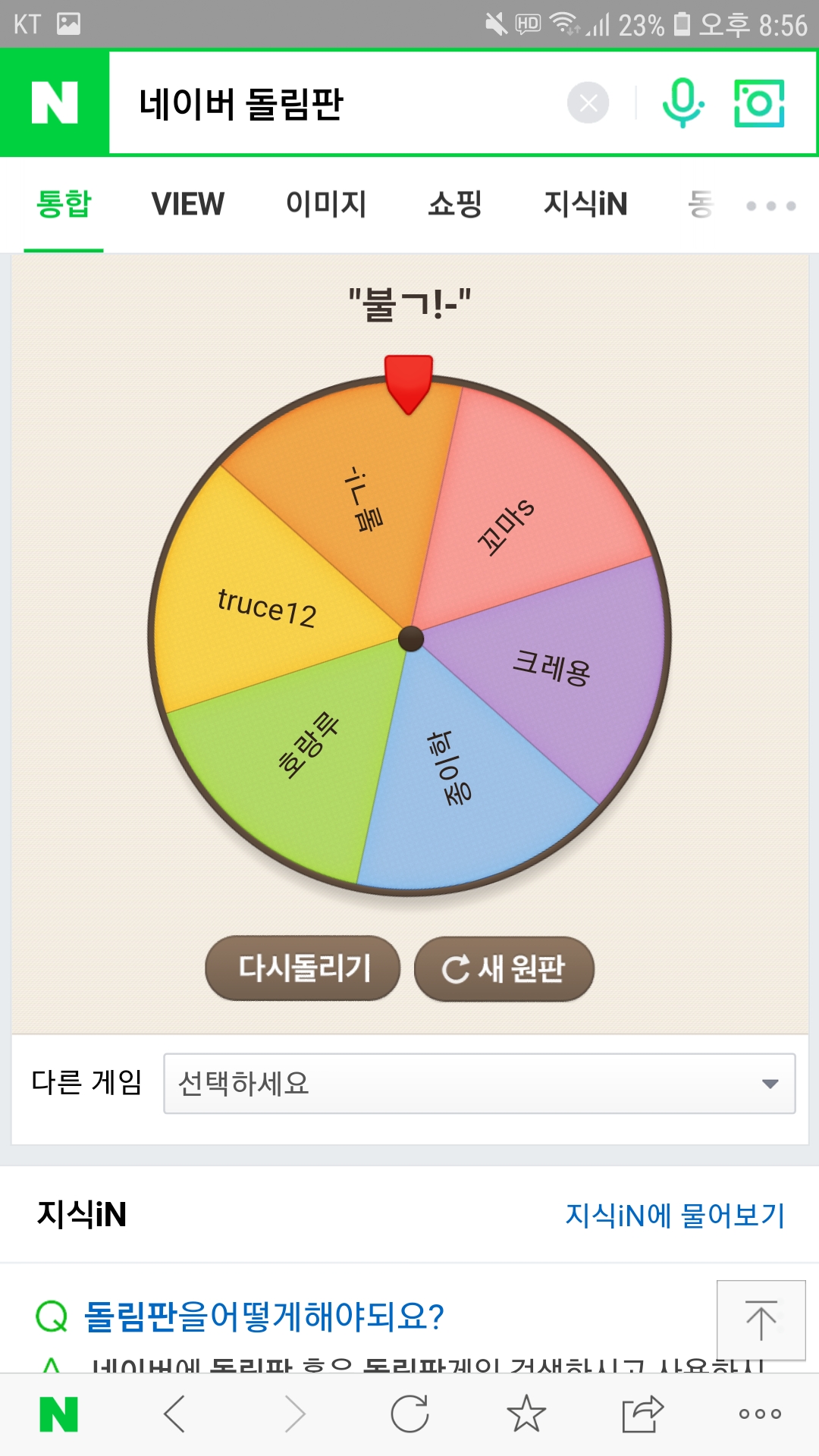
Task: Go back to the previous page
Action: coord(174,1414)
